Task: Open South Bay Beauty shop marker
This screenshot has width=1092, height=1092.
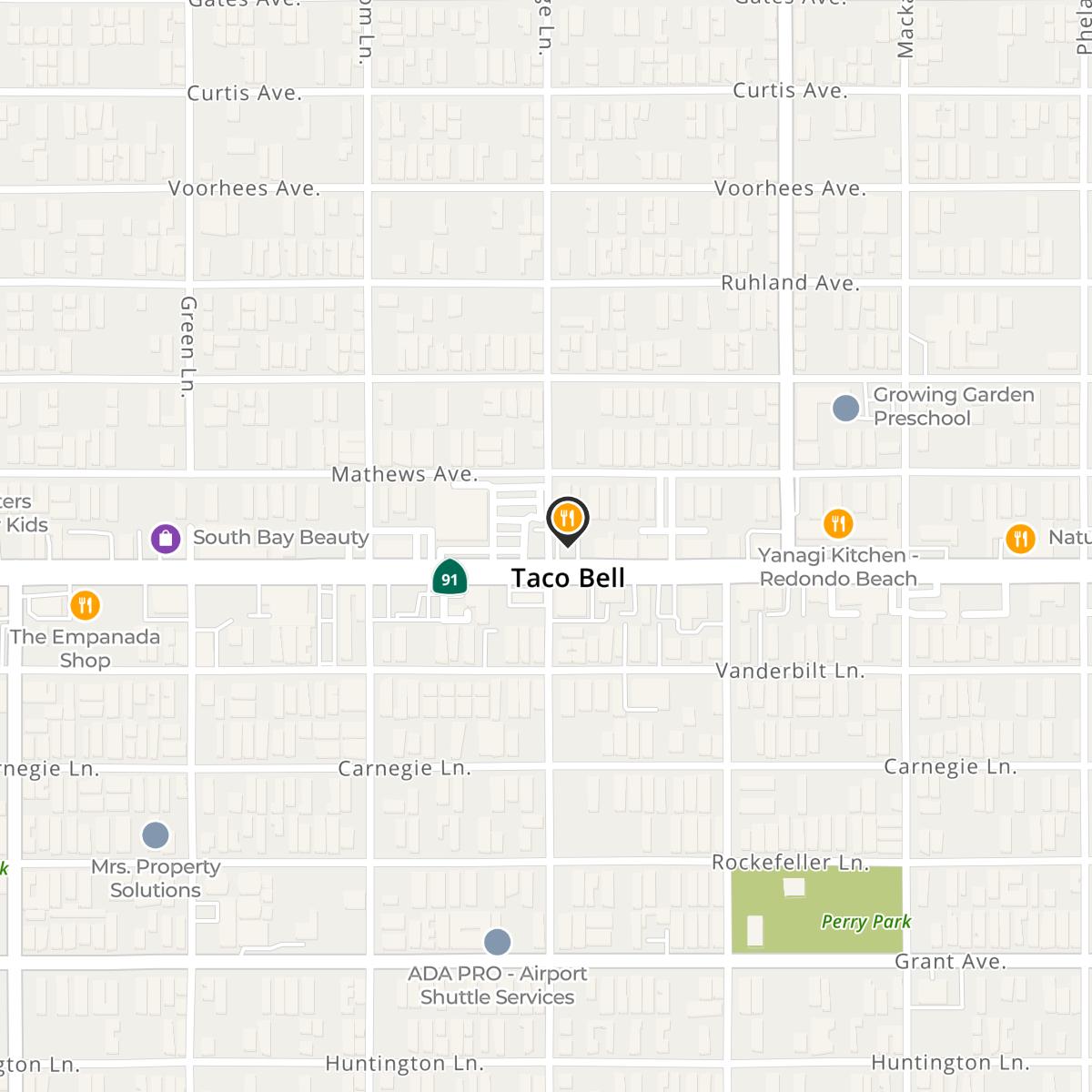Action: 165,538
